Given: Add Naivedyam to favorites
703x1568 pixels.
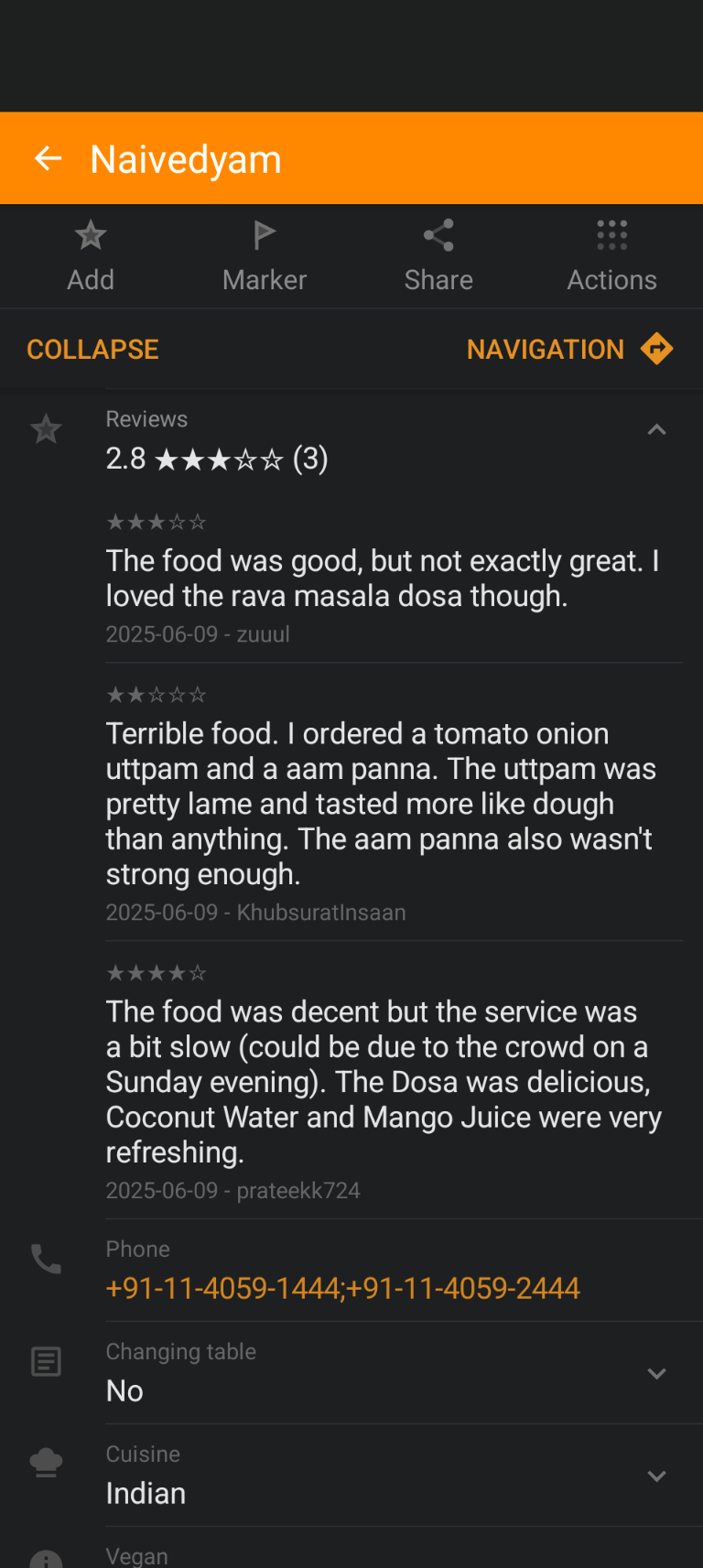Looking at the screenshot, I should click(90, 255).
